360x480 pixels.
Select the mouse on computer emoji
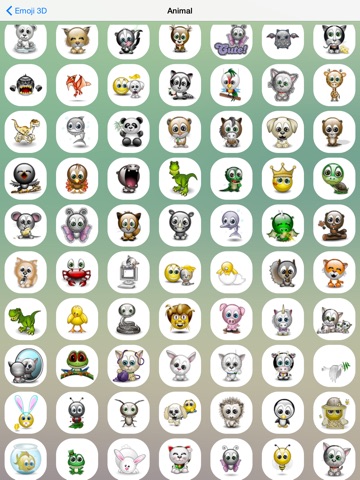(129, 272)
